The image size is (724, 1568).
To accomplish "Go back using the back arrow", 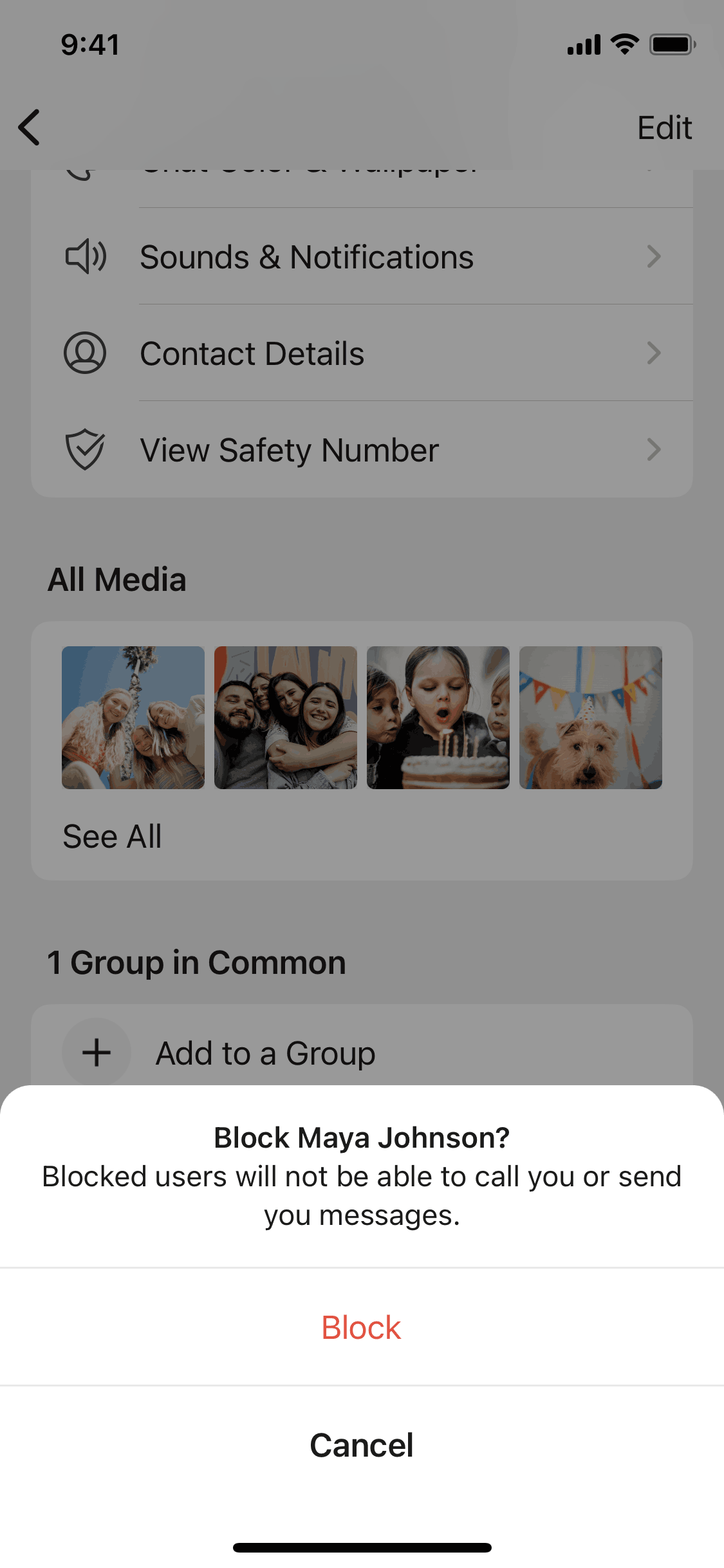I will (x=30, y=127).
